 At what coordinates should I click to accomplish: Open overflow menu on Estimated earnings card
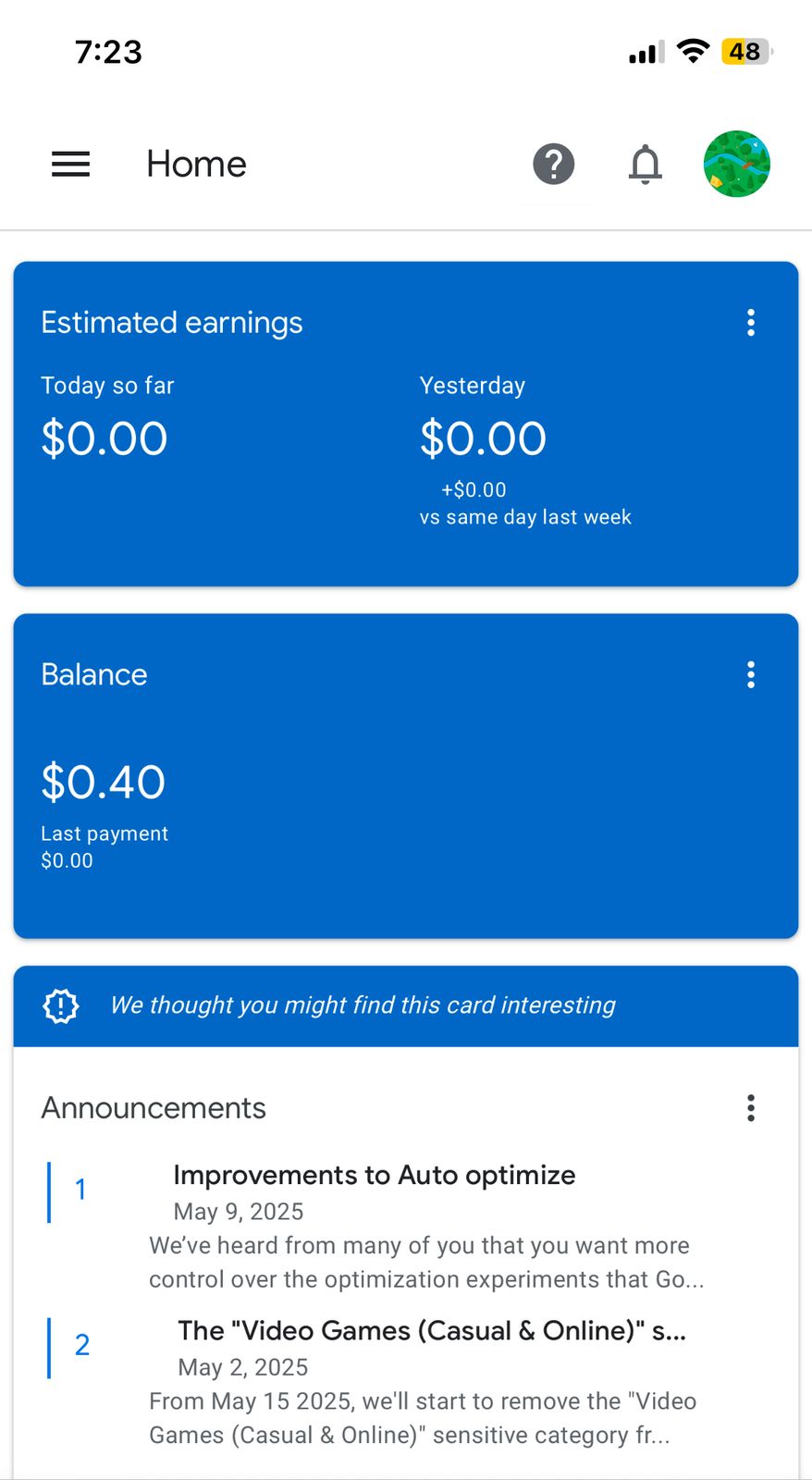click(x=751, y=323)
